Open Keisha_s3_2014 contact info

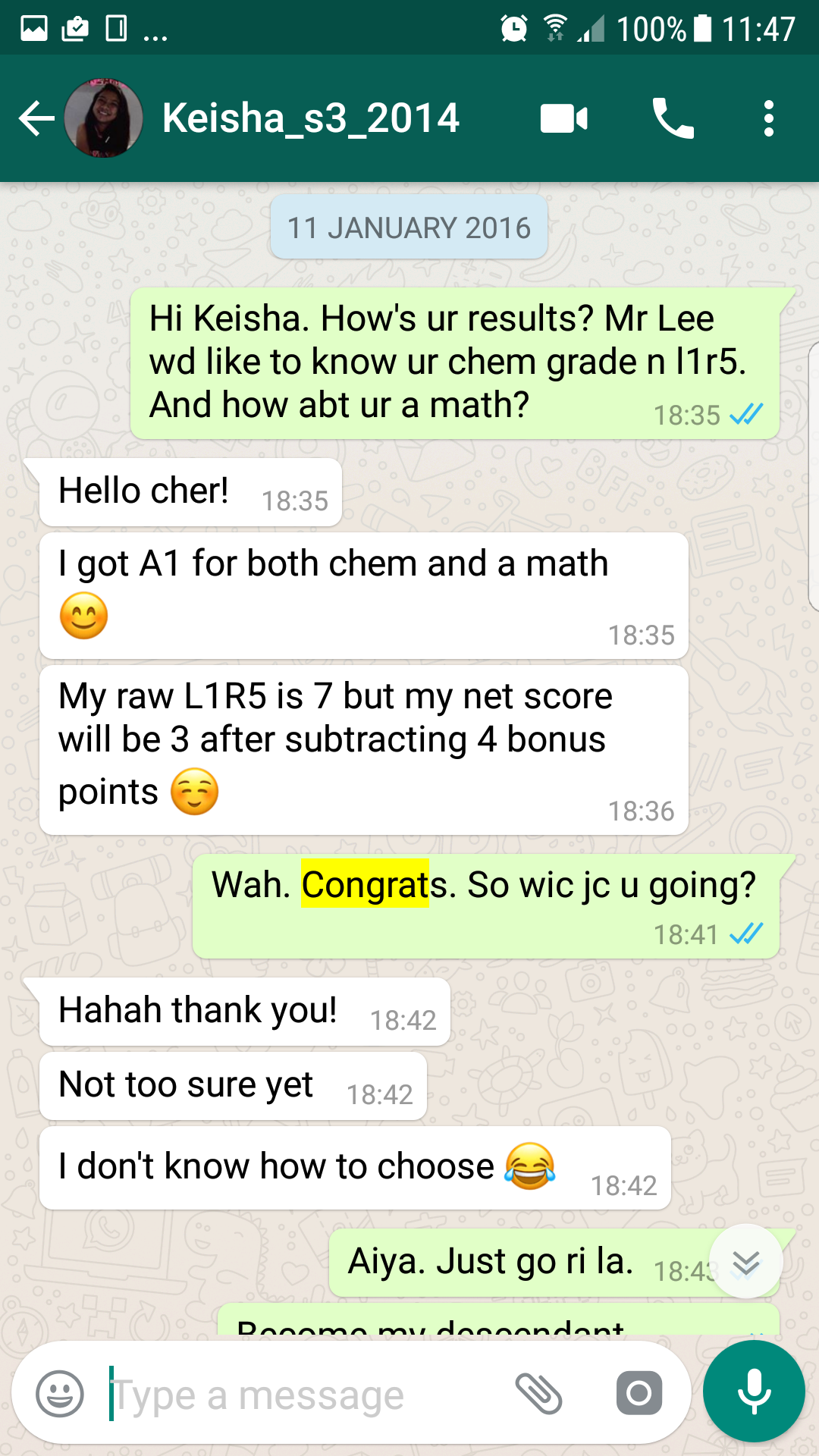(311, 119)
